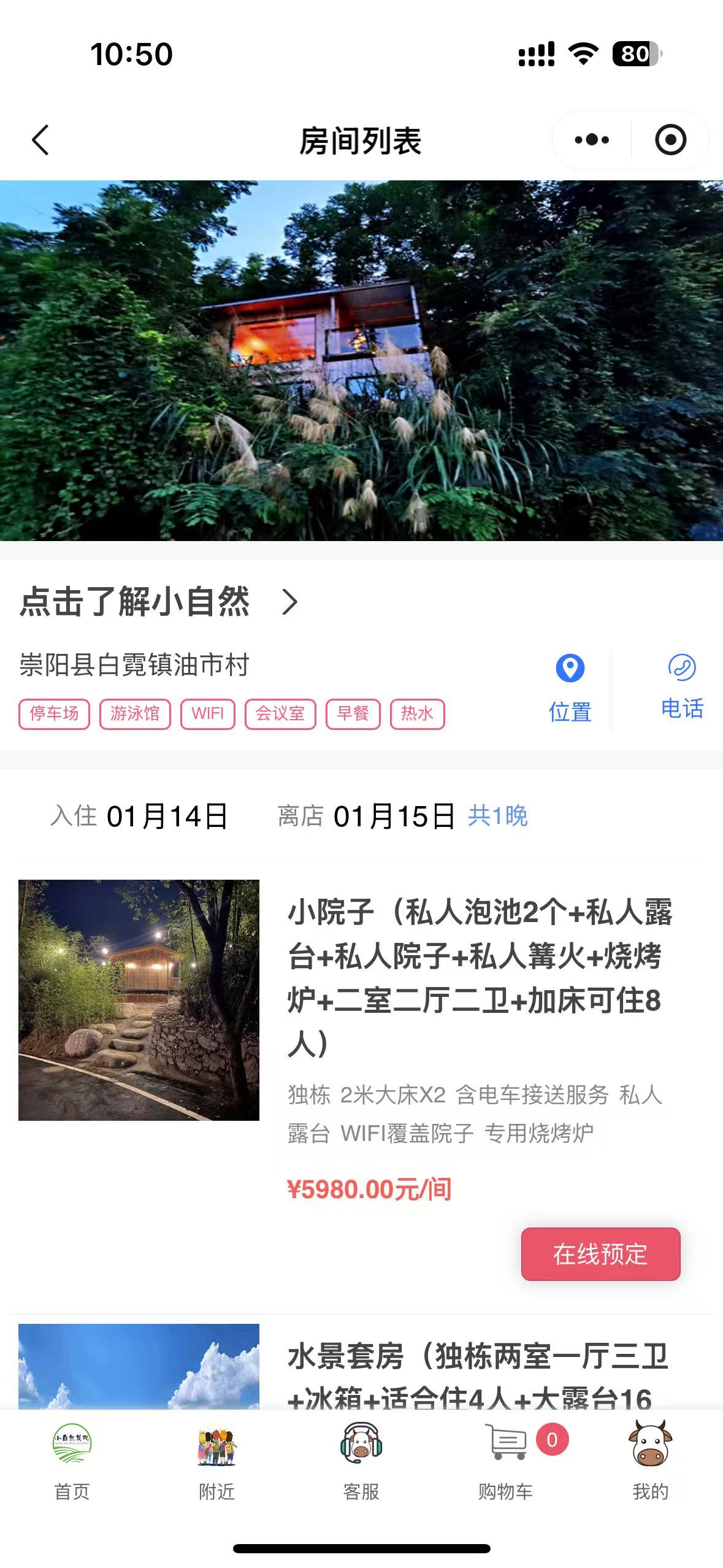View the hotel location on map

pyautogui.click(x=570, y=687)
